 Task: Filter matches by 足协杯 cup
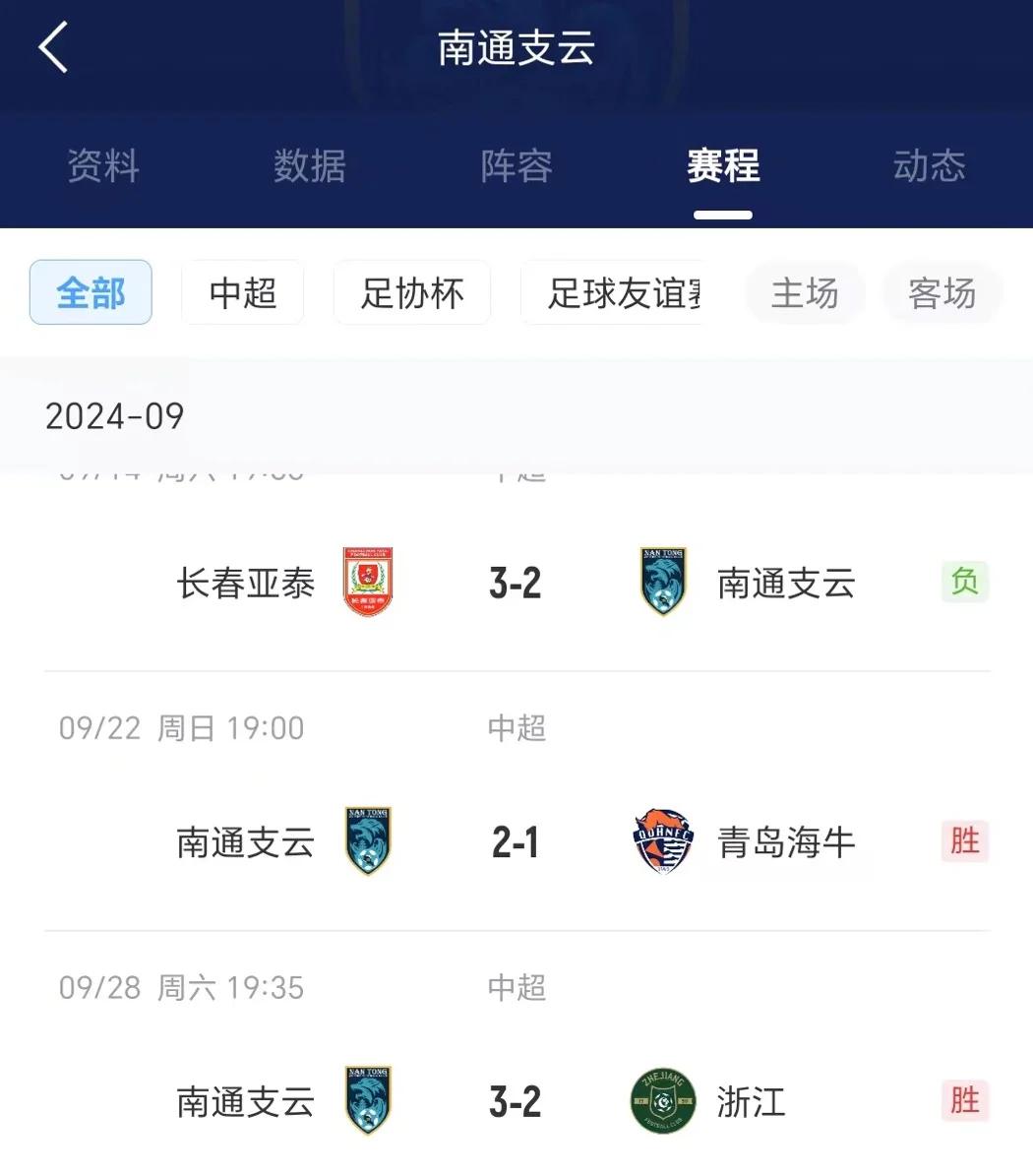click(x=411, y=292)
